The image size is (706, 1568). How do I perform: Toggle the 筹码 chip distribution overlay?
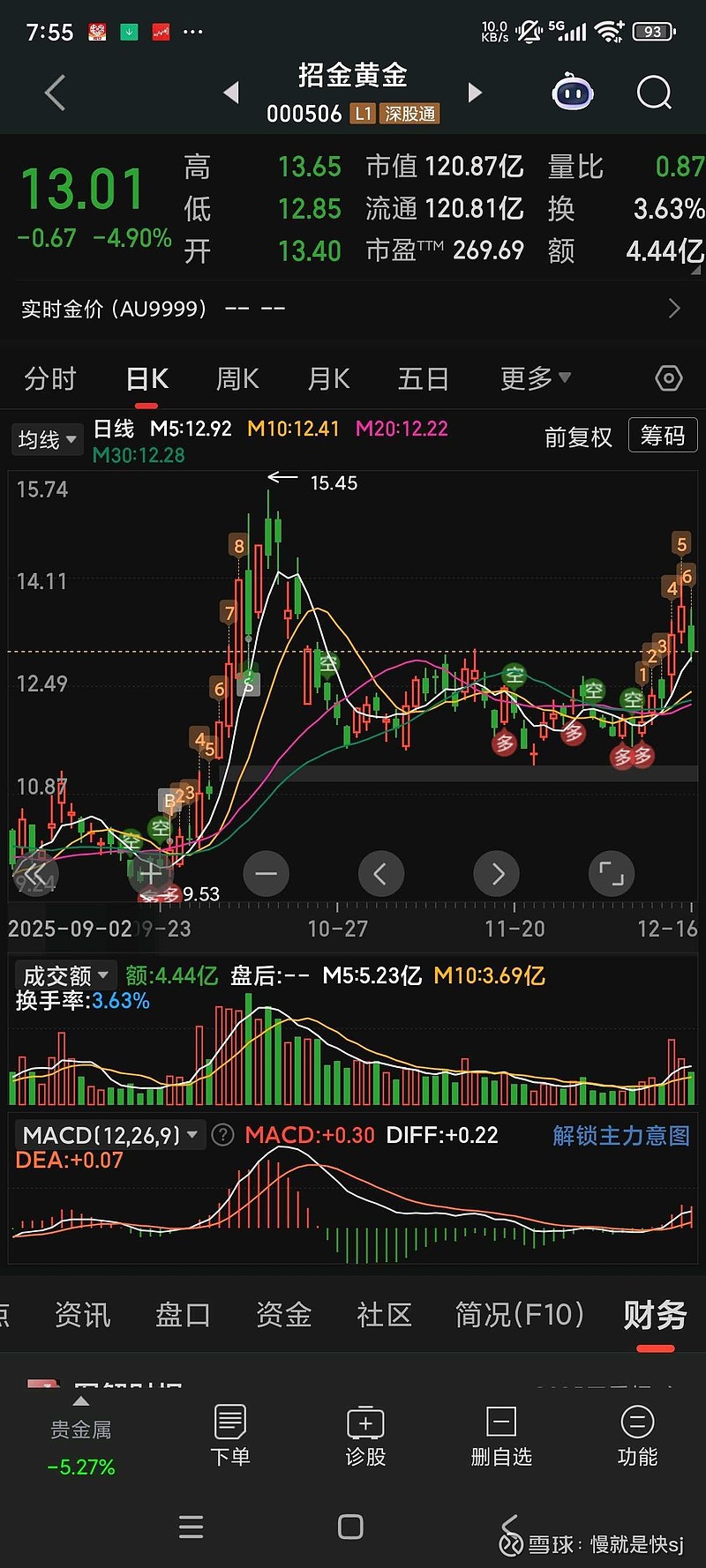(x=662, y=436)
